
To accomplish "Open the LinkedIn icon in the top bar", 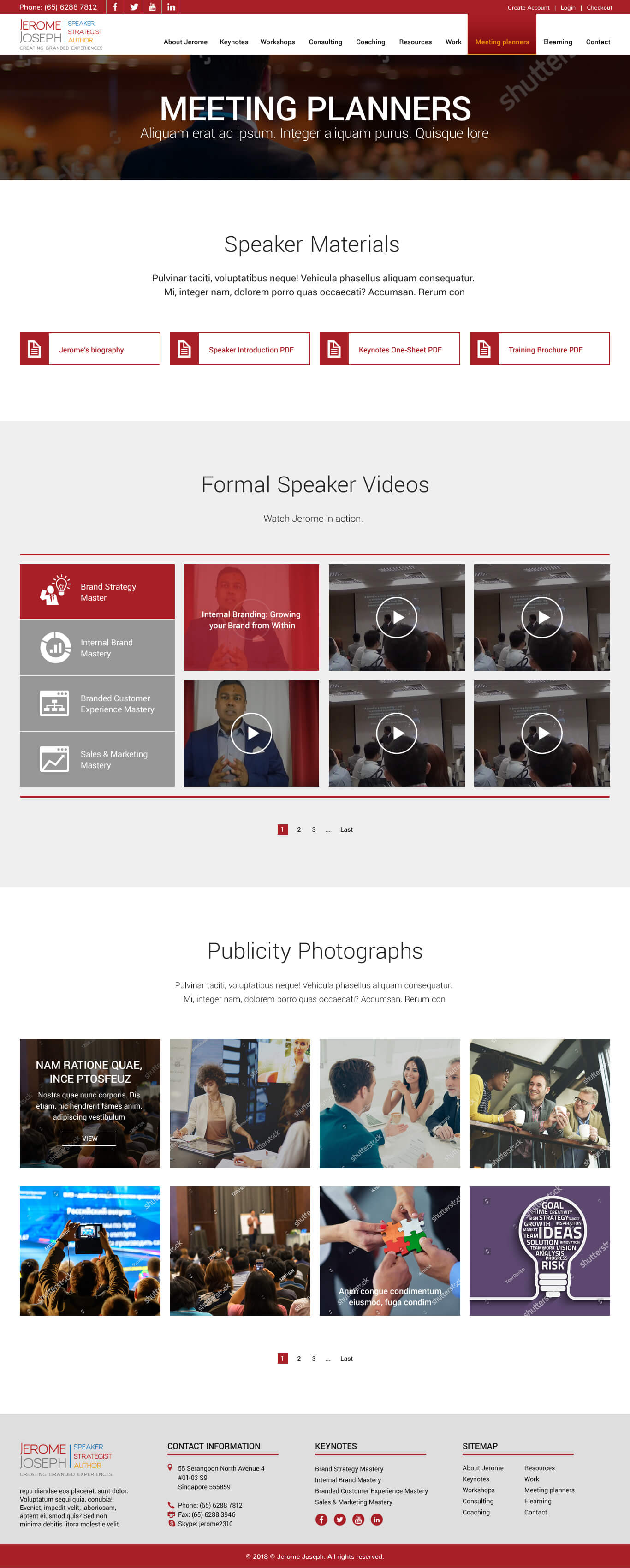I will point(171,7).
